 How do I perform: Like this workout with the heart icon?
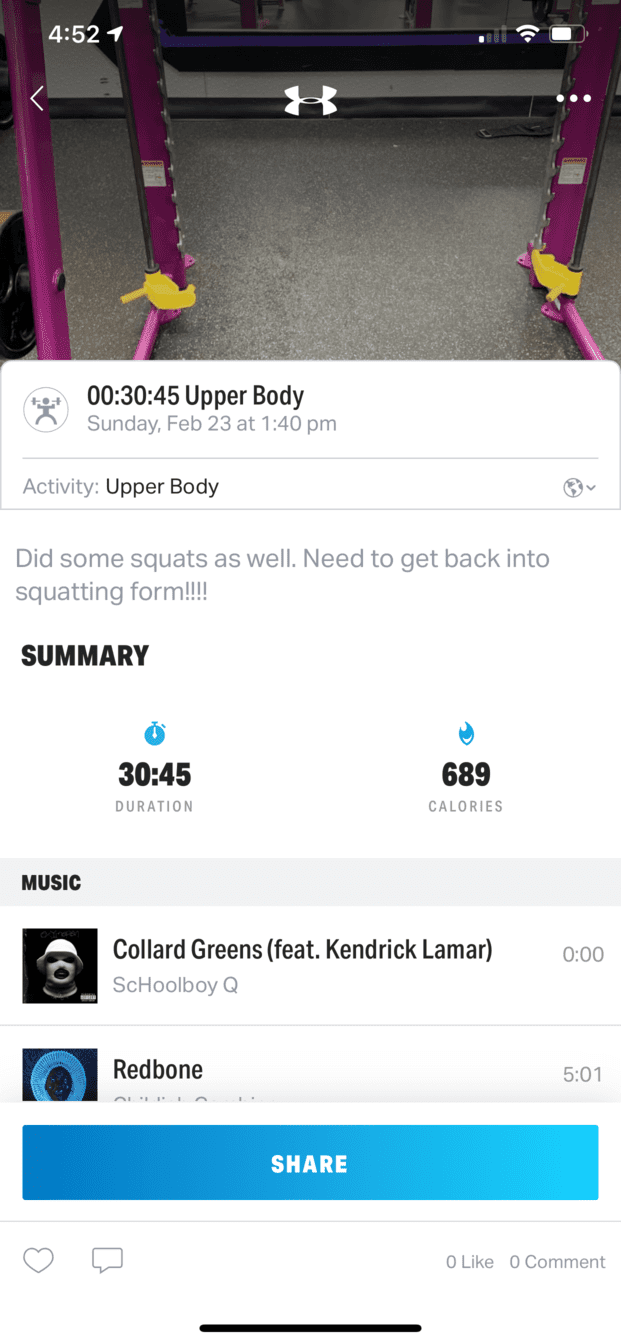(x=38, y=1261)
